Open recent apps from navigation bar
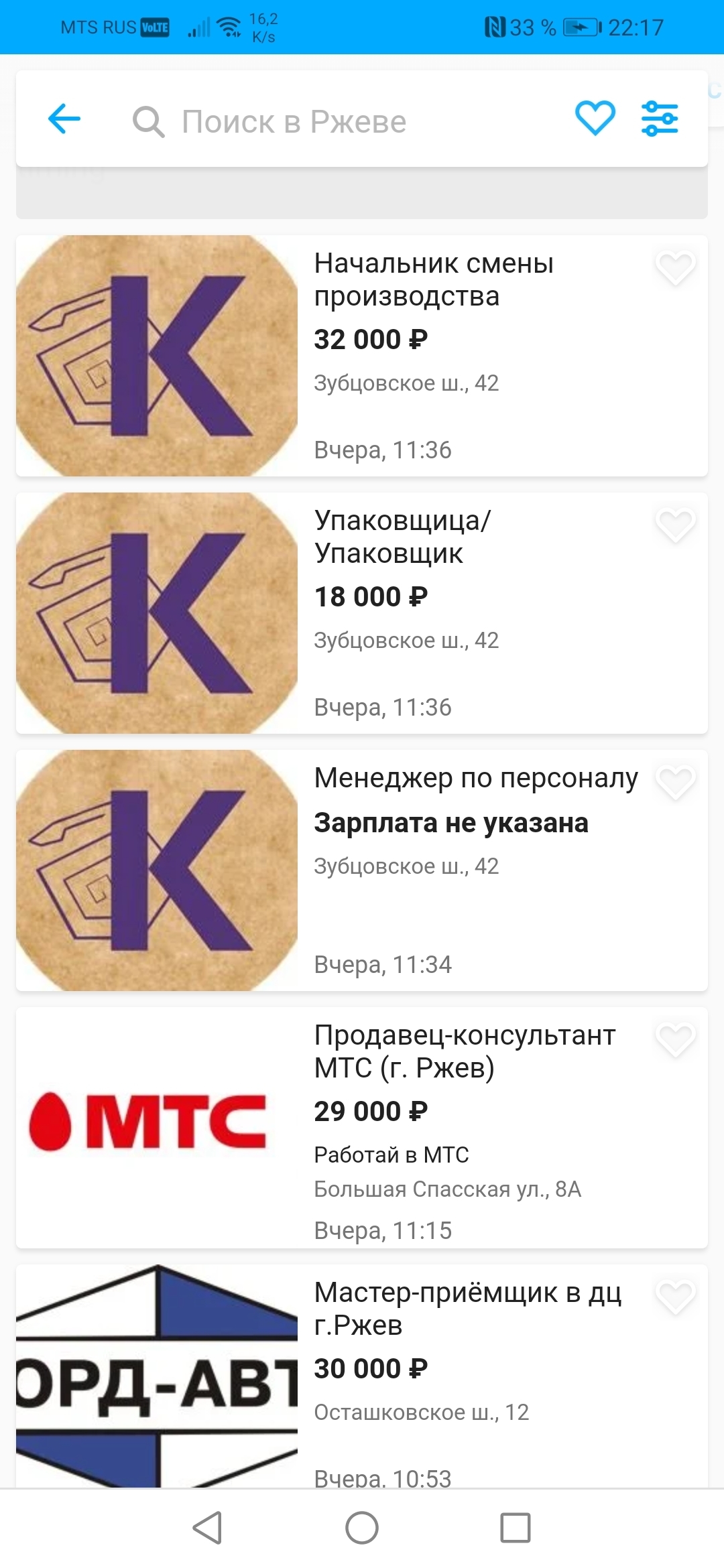This screenshot has width=724, height=1568. 516,1528
